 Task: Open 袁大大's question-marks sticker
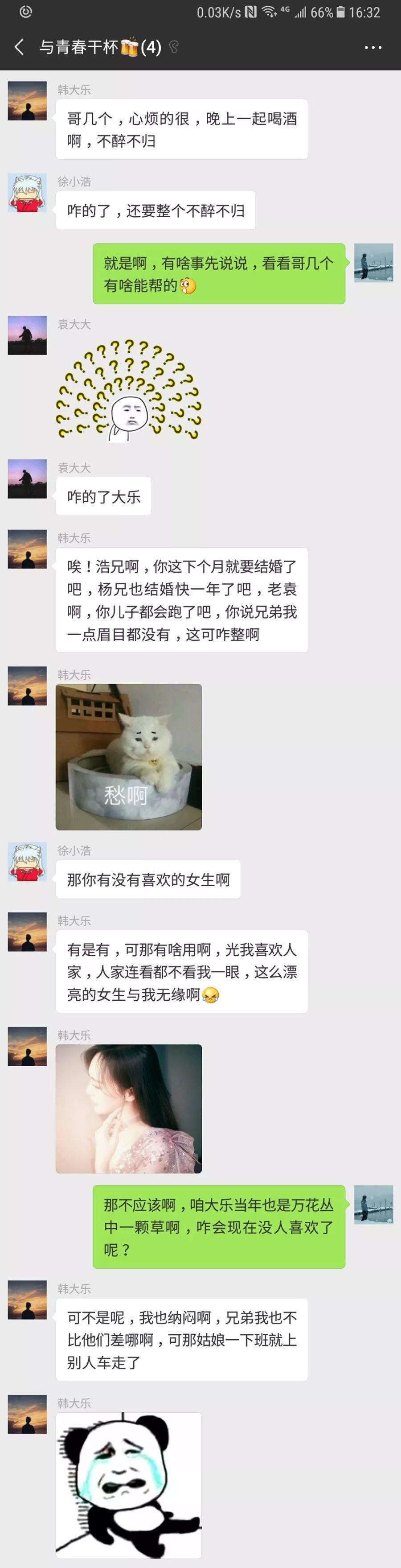click(x=128, y=390)
